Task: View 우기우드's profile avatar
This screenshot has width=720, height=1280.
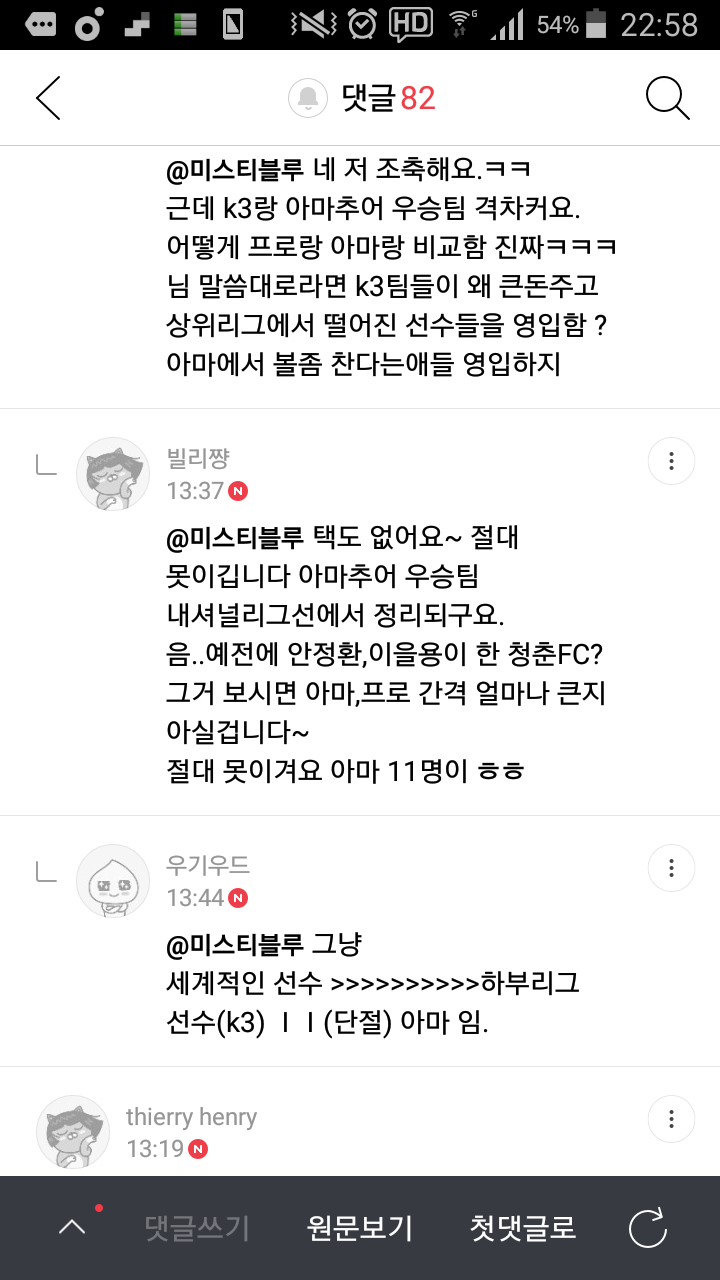Action: tap(113, 880)
